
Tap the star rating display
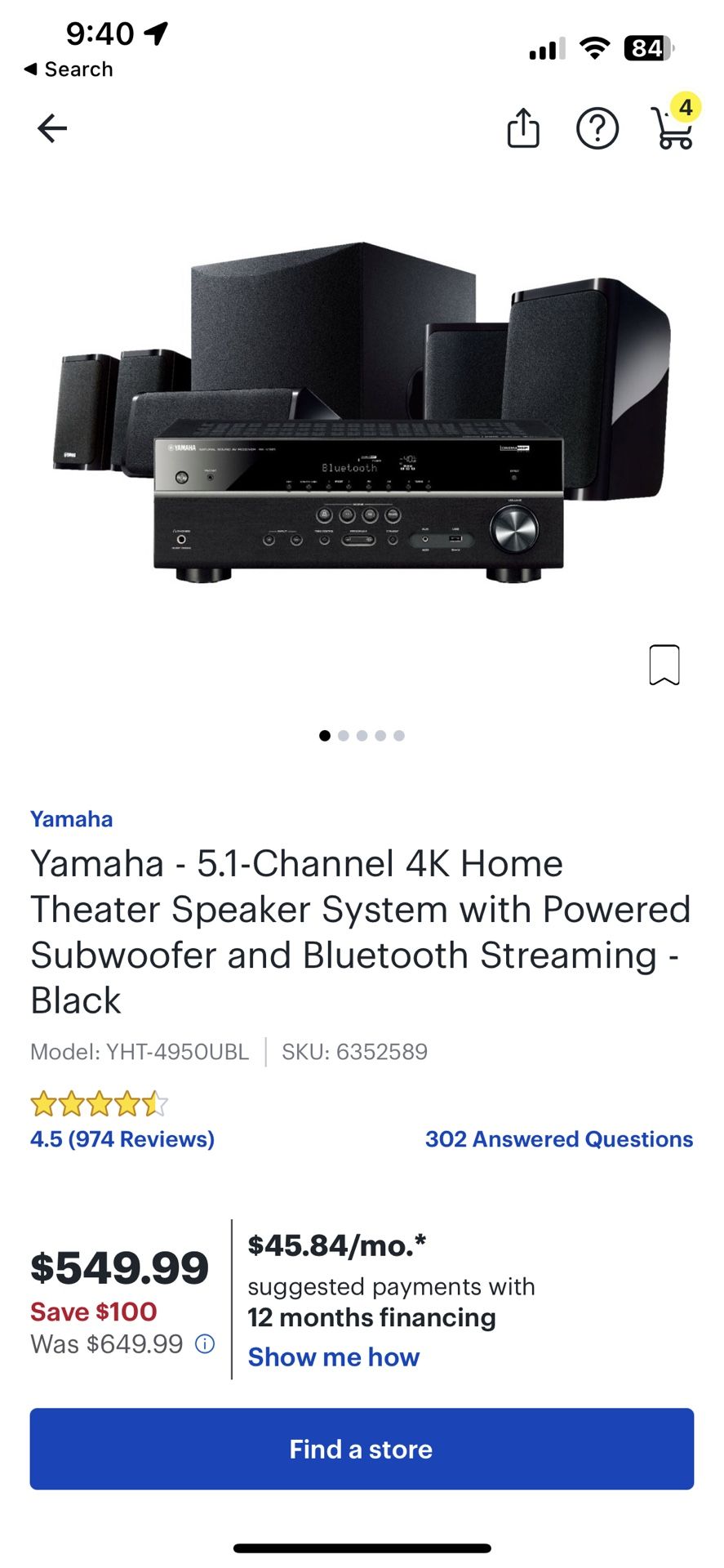click(x=98, y=1103)
